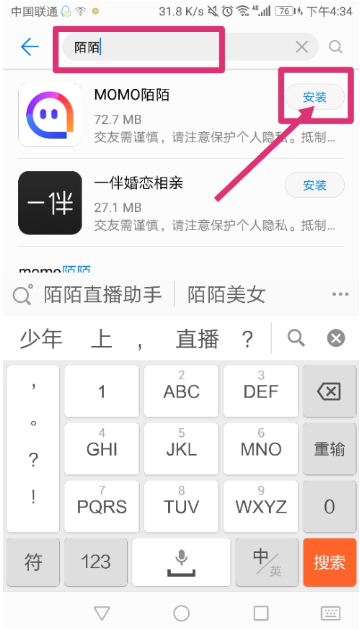The height and width of the screenshot is (629, 360).
Task: Expand more keyboard suggestions via three dots
Action: click(x=340, y=294)
